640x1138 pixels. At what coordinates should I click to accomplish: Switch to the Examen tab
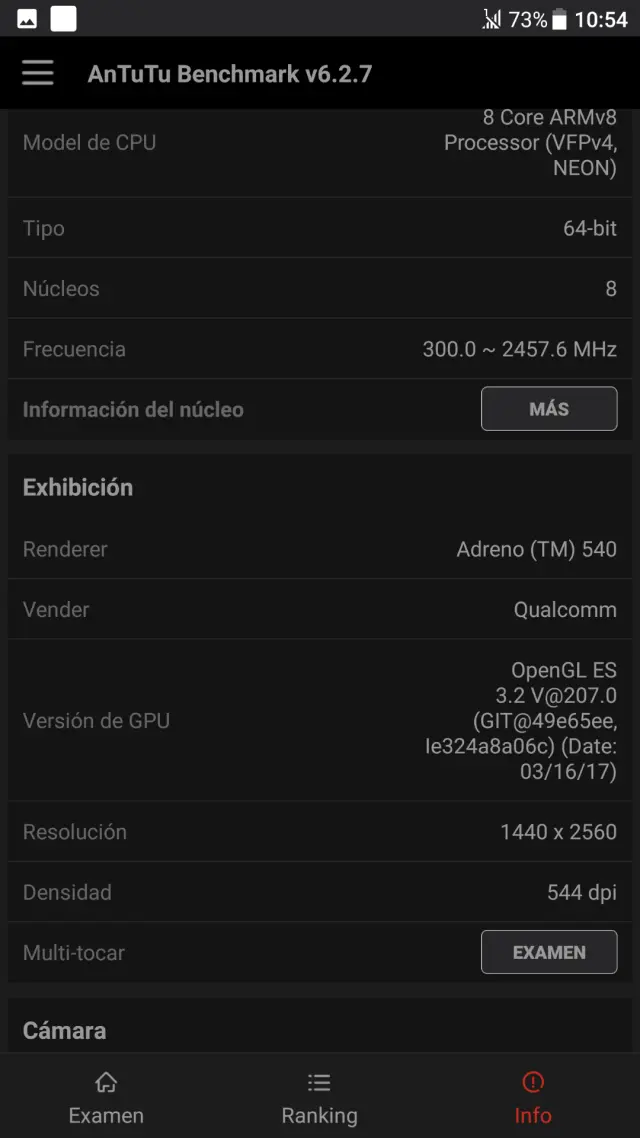(106, 1098)
